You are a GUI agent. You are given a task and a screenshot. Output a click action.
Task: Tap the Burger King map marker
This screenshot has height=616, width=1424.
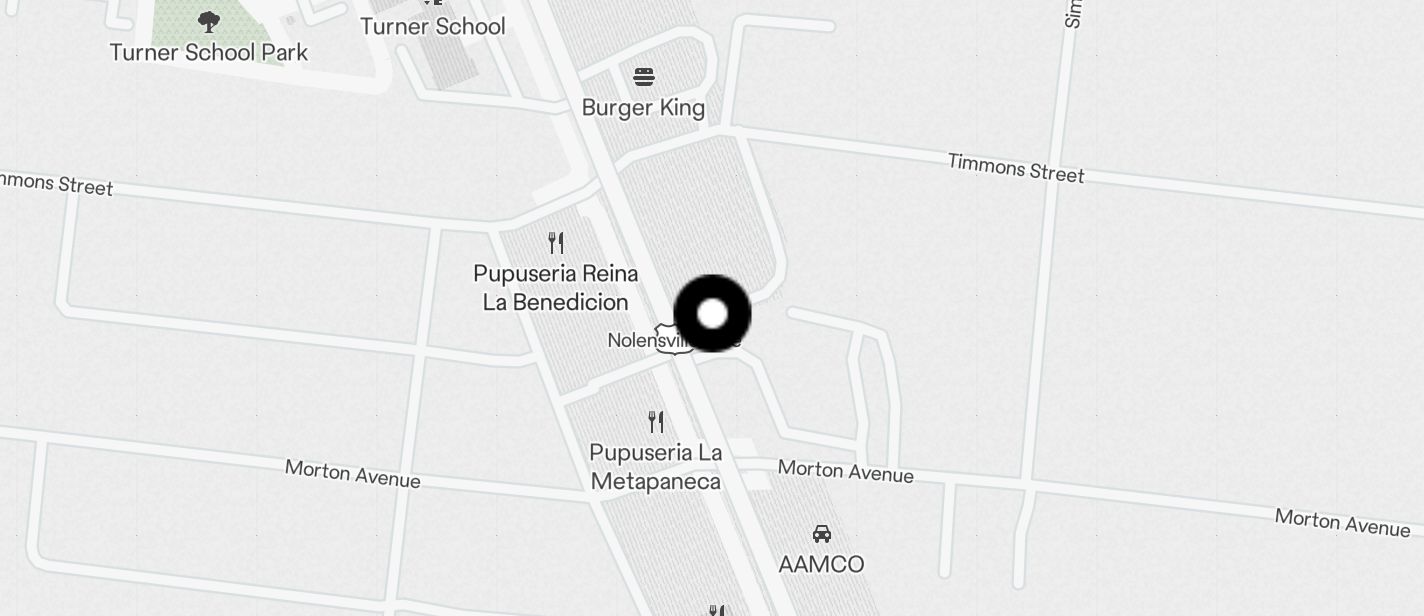[x=644, y=78]
